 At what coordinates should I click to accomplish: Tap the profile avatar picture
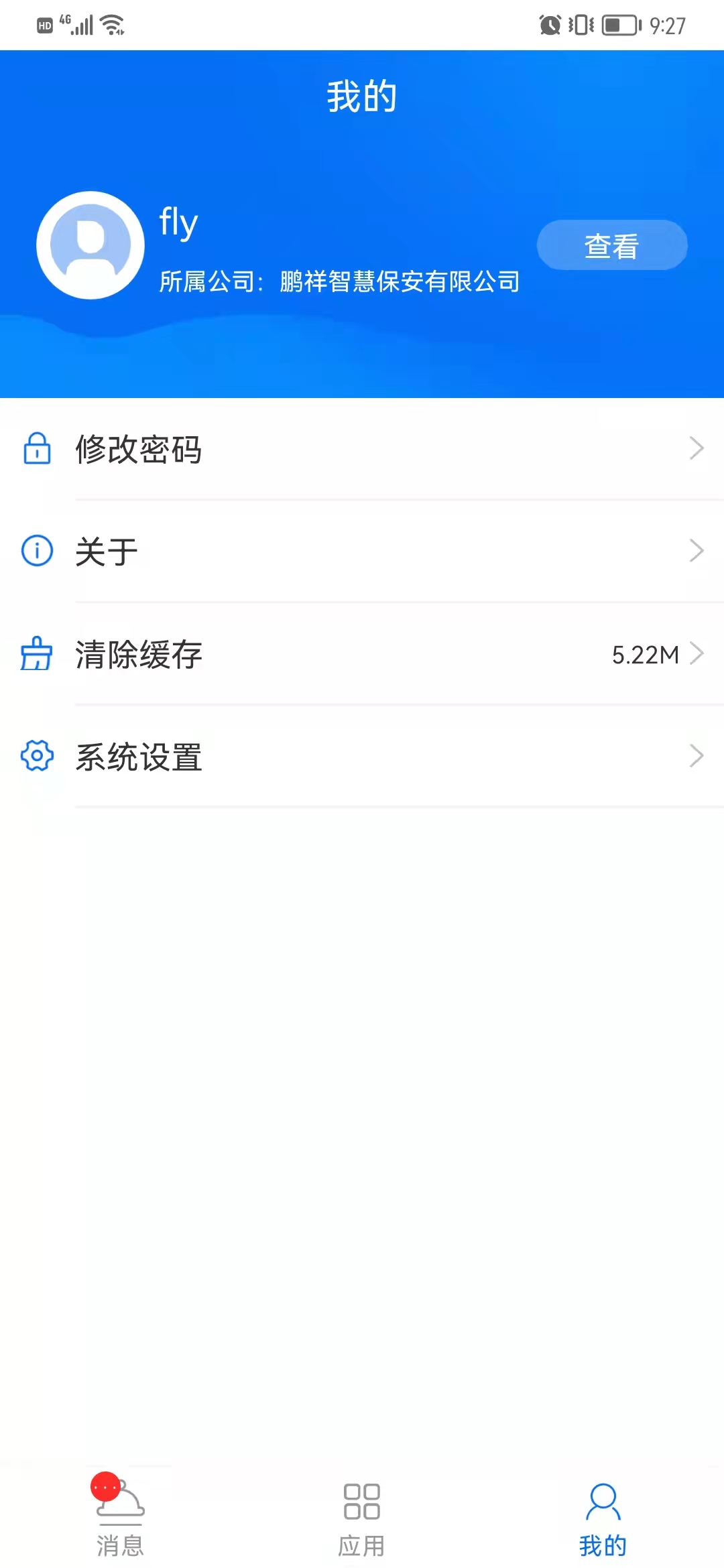click(90, 245)
